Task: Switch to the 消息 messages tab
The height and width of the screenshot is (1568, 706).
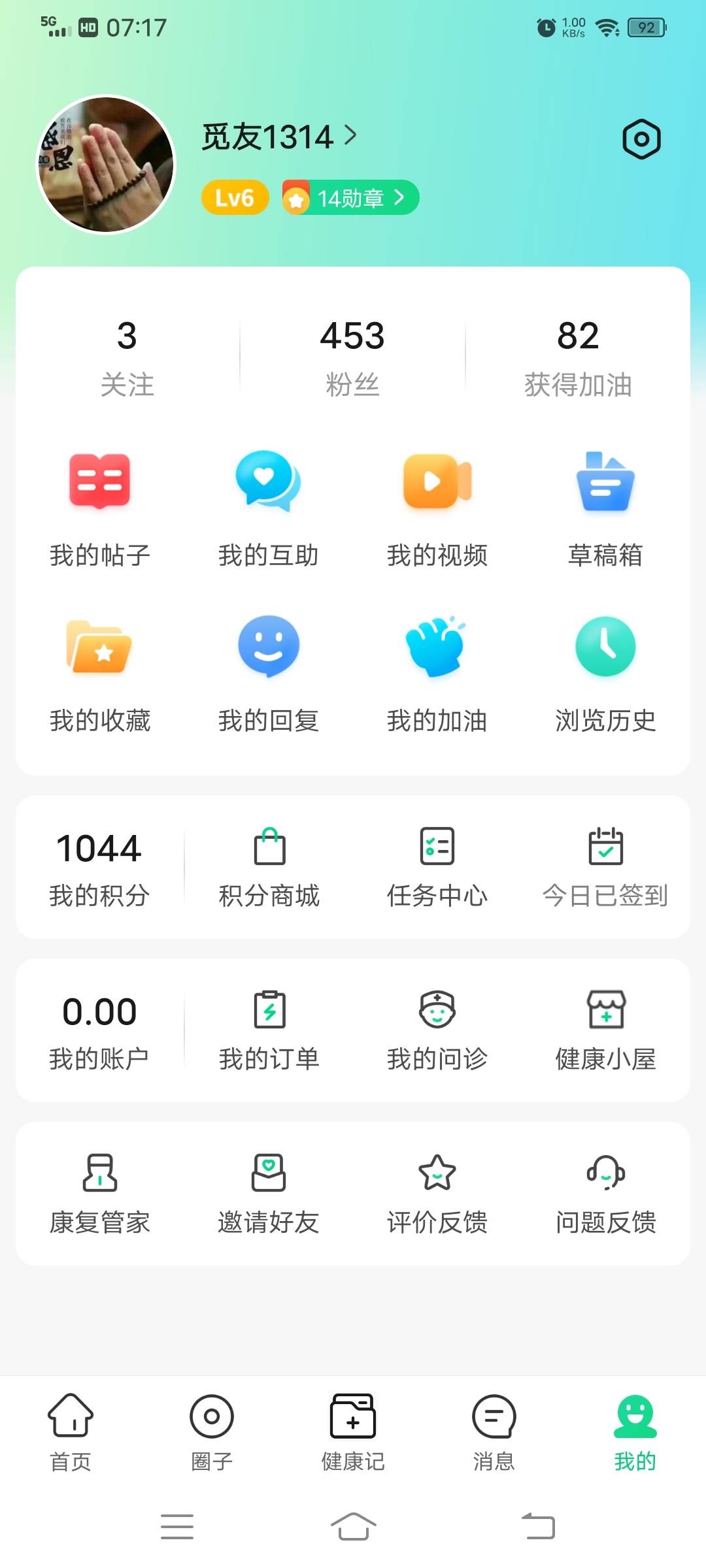Action: pyautogui.click(x=494, y=1431)
